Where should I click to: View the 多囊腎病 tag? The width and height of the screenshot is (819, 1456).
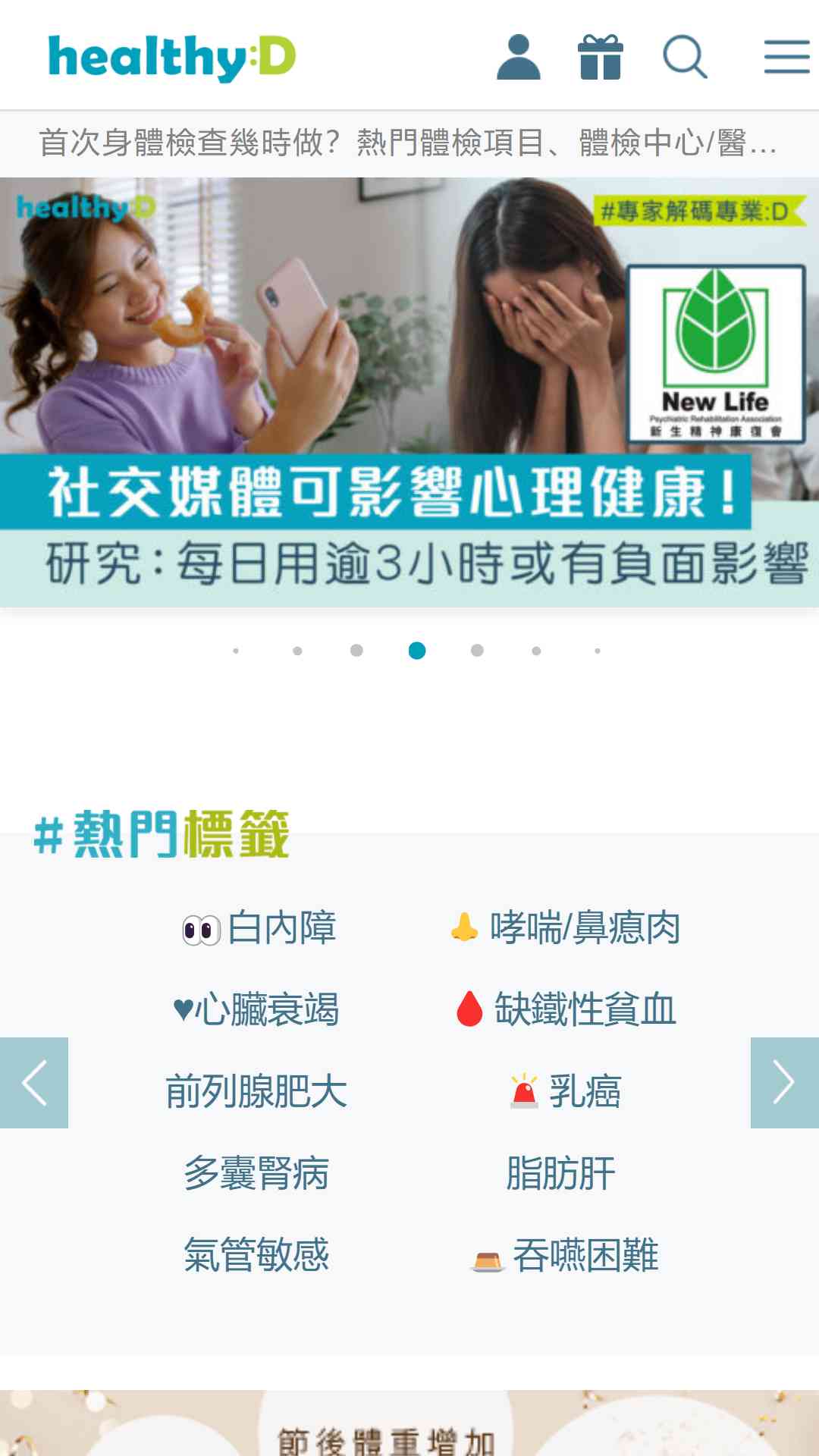pos(256,1174)
